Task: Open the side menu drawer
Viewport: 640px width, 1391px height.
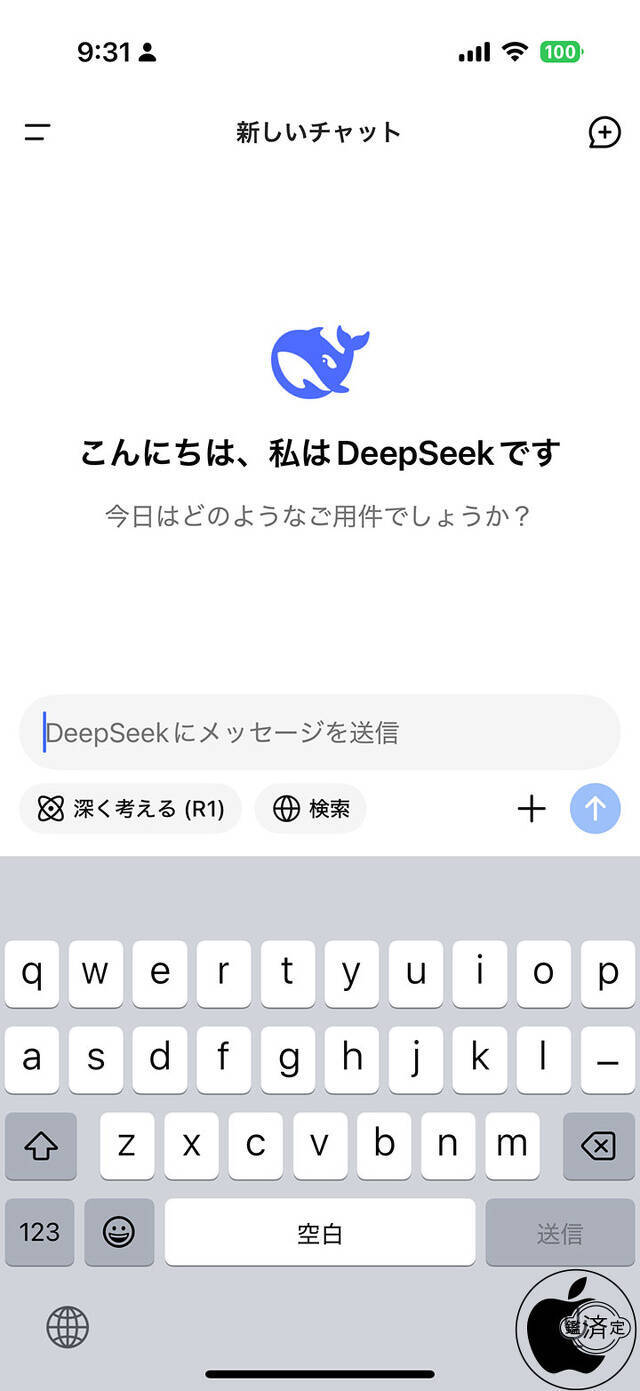Action: coord(38,132)
